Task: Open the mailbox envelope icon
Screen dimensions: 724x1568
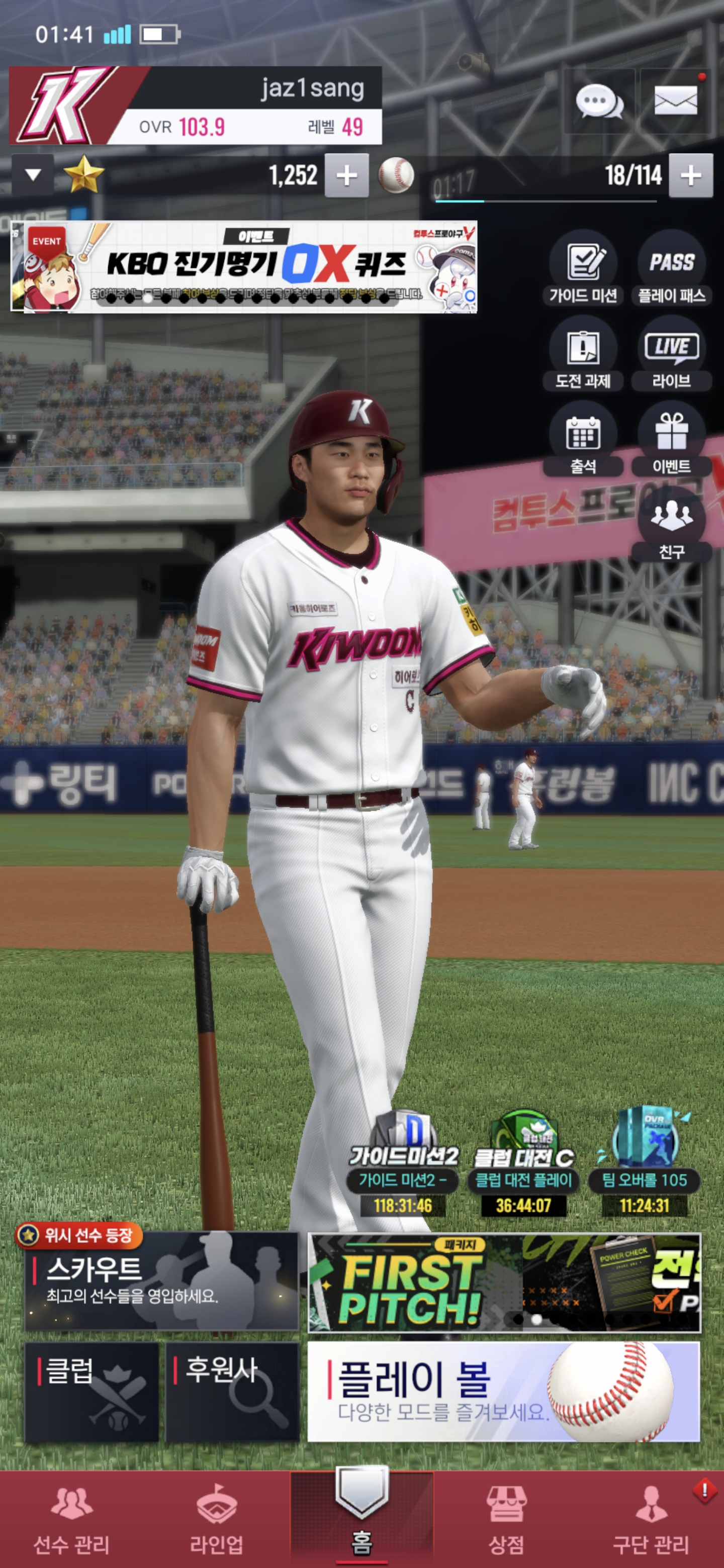Action: [675, 101]
